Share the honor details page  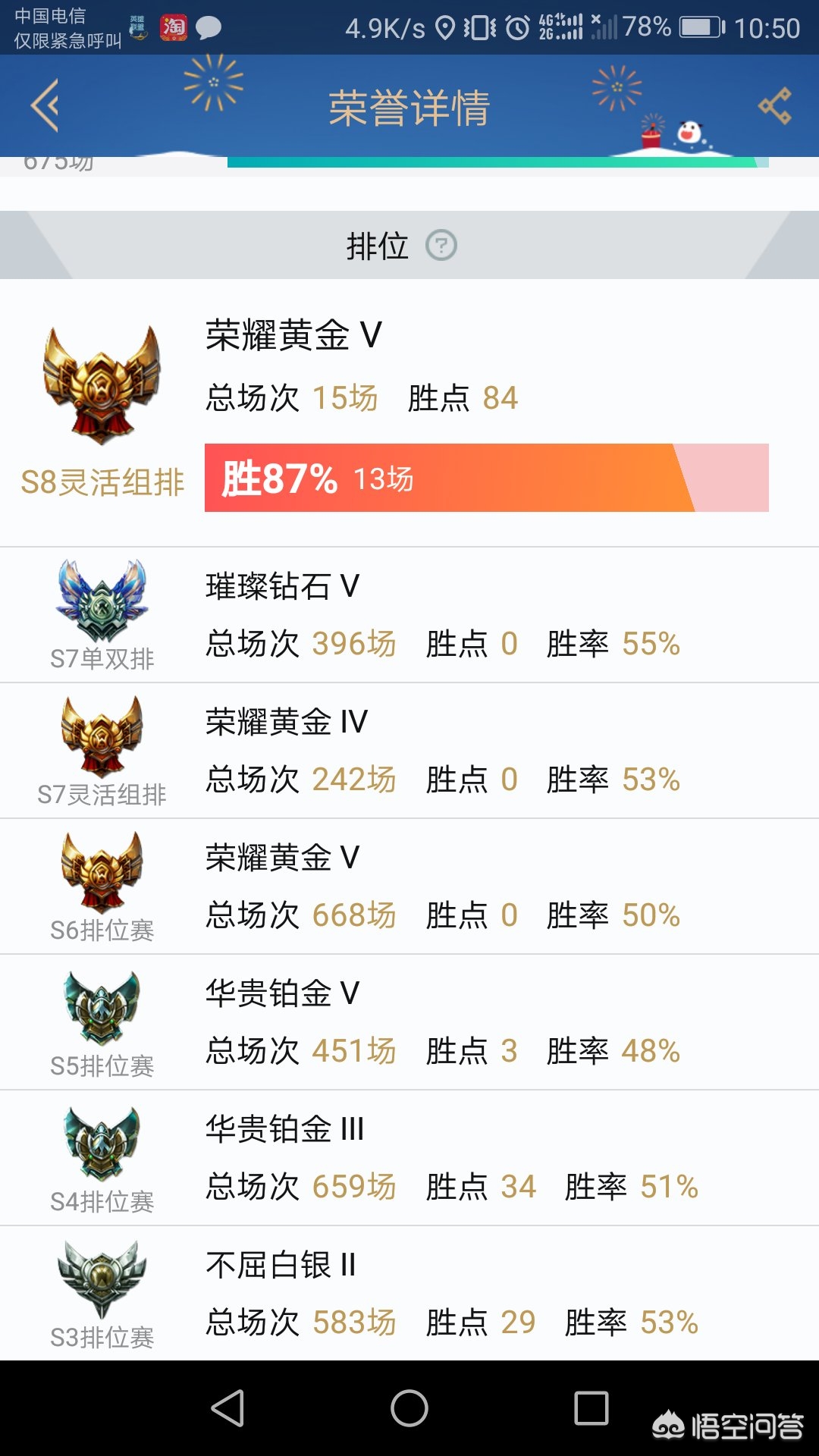[x=775, y=106]
